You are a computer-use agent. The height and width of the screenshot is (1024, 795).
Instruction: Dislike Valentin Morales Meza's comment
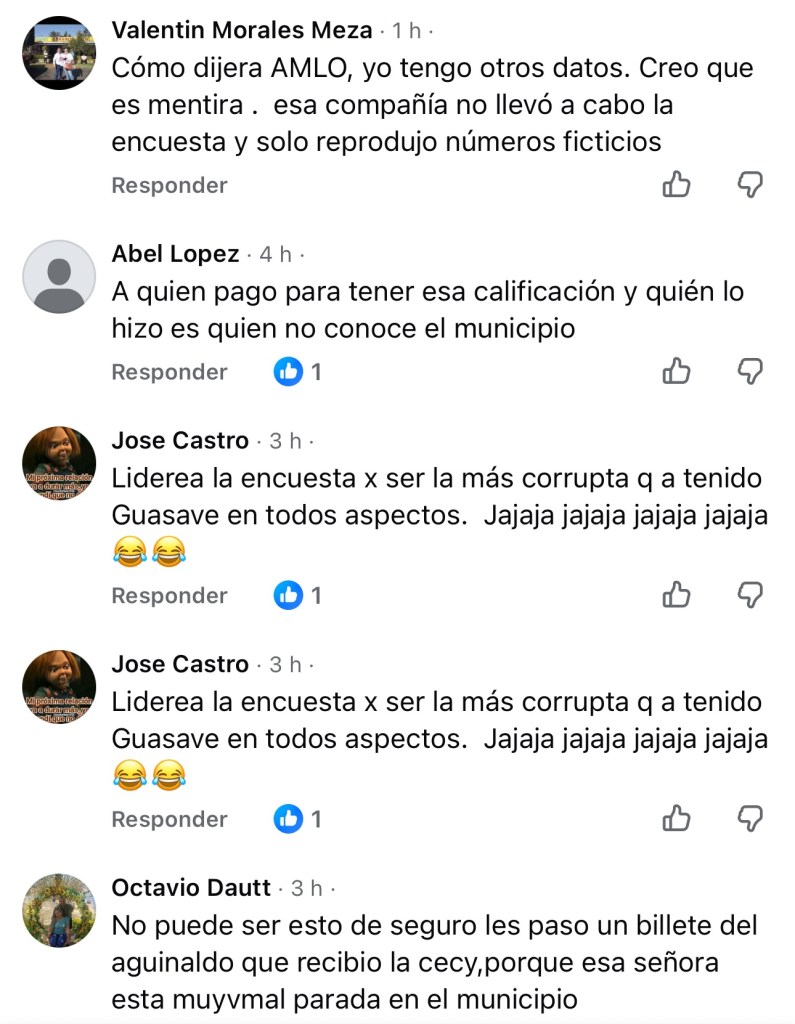click(x=750, y=184)
